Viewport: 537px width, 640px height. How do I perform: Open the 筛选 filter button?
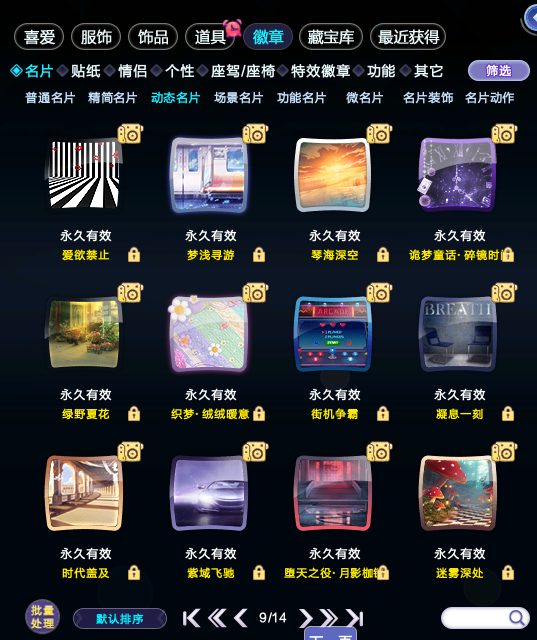click(x=499, y=71)
